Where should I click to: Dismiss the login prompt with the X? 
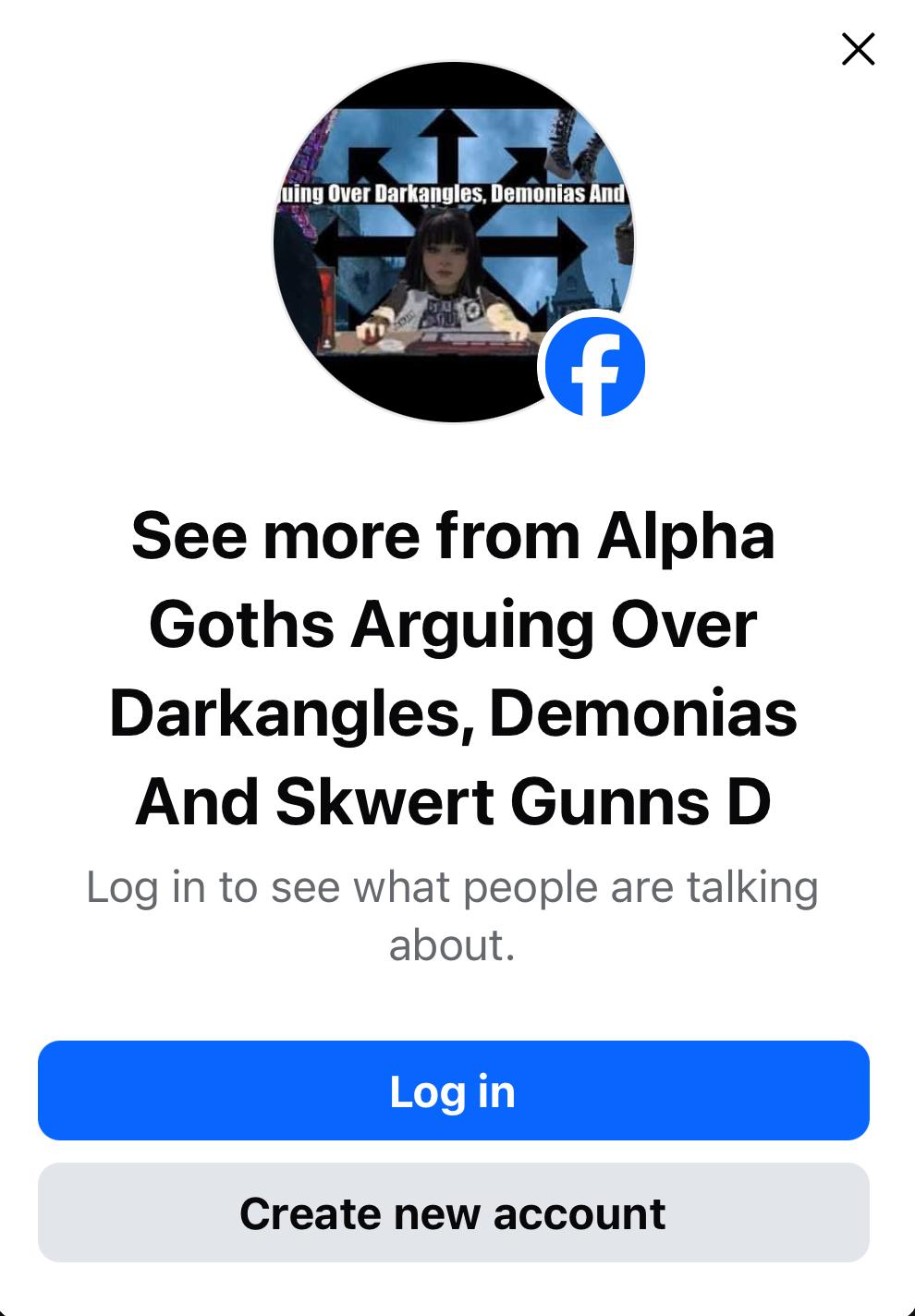click(858, 49)
